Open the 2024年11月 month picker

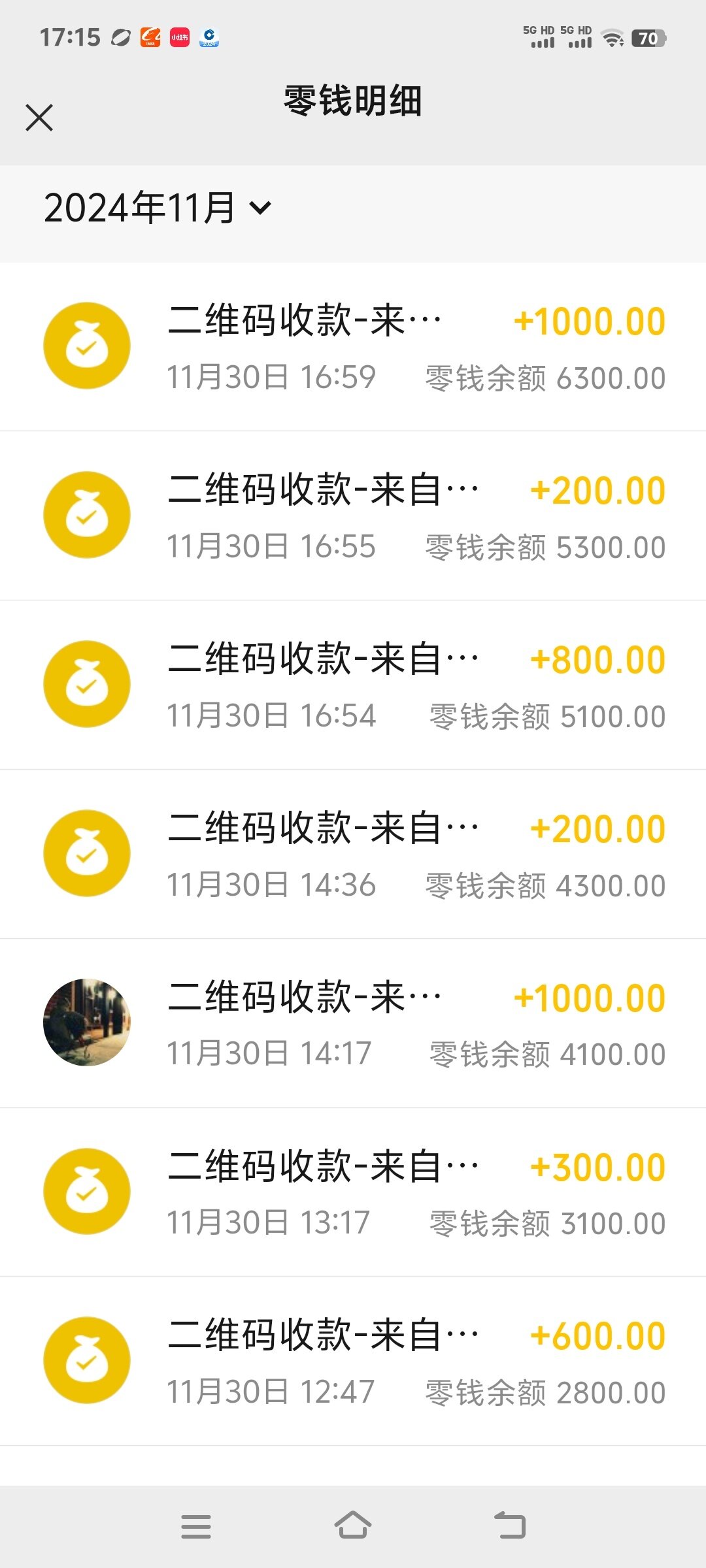(x=157, y=208)
